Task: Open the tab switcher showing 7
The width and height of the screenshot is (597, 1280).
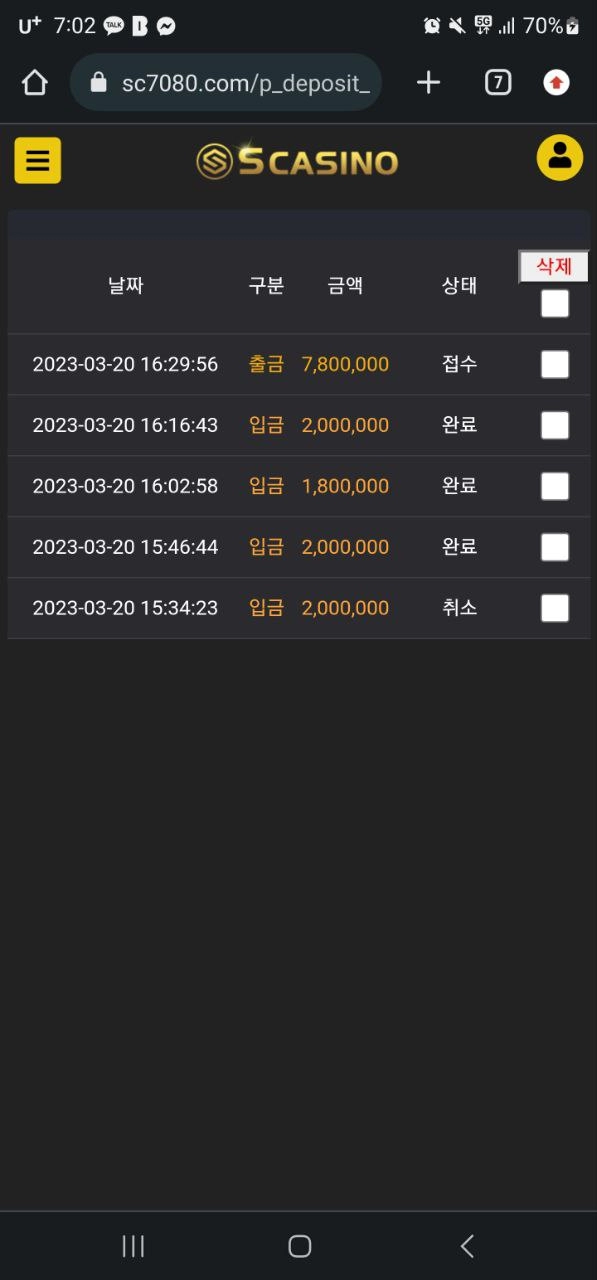Action: pyautogui.click(x=498, y=83)
